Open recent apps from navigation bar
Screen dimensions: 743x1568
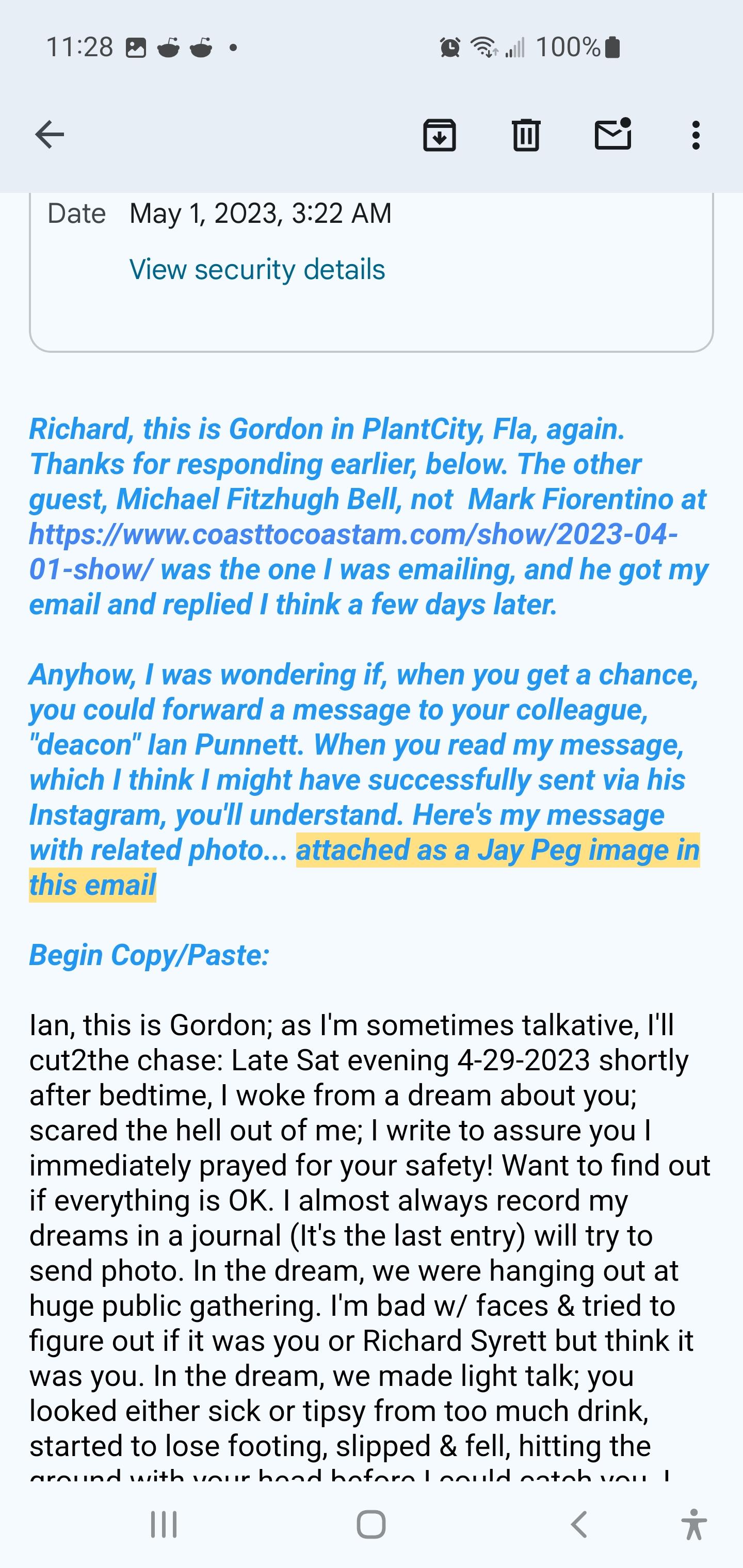(164, 1524)
